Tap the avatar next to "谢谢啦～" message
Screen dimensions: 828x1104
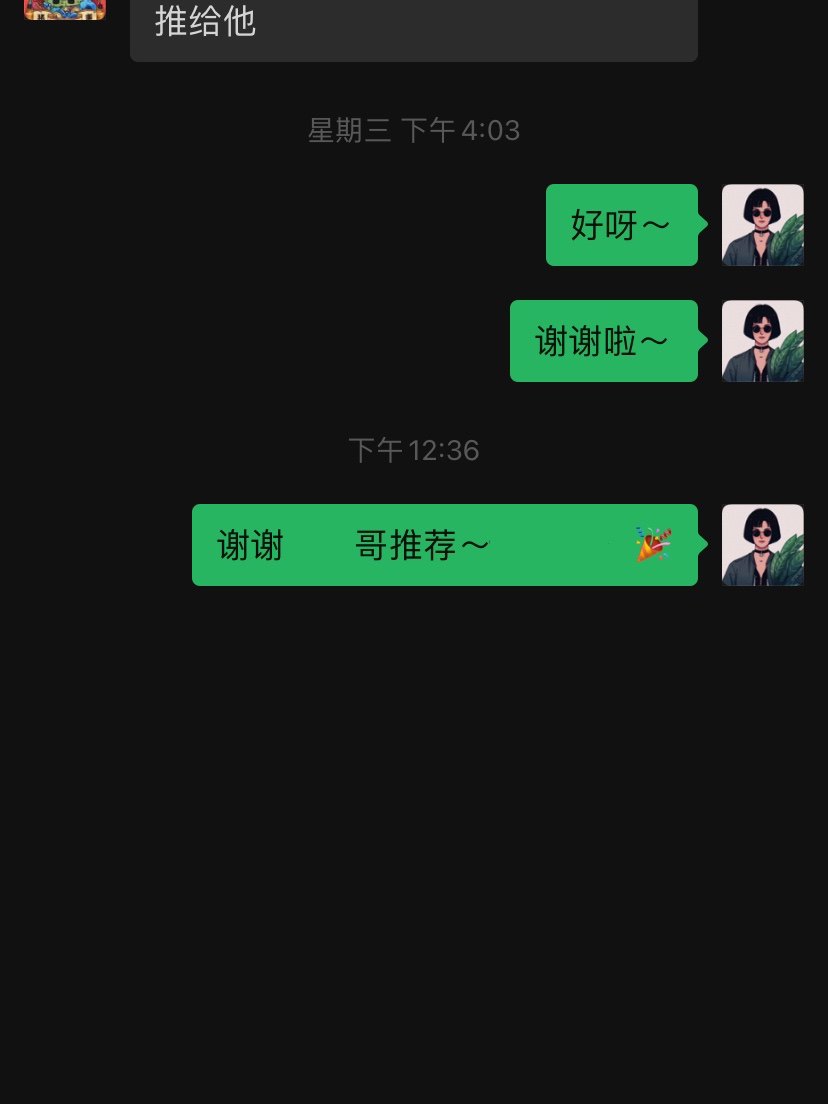click(762, 341)
